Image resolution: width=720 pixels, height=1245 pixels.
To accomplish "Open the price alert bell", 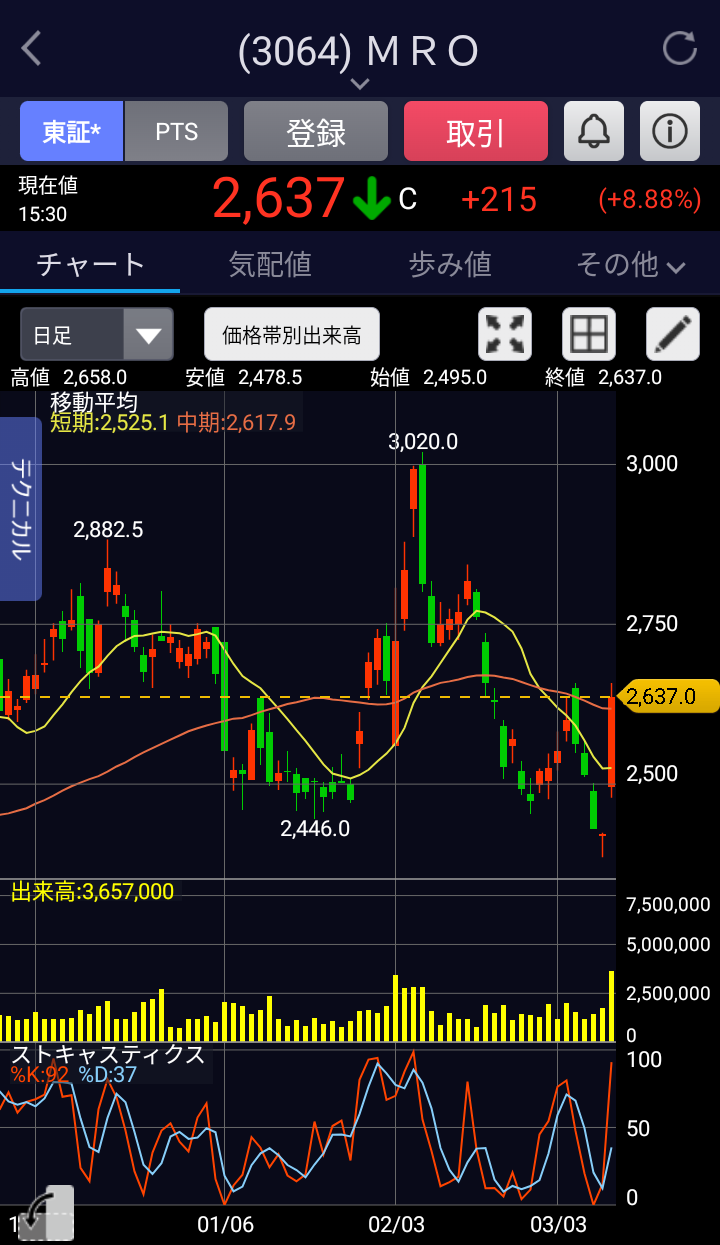I will point(594,132).
